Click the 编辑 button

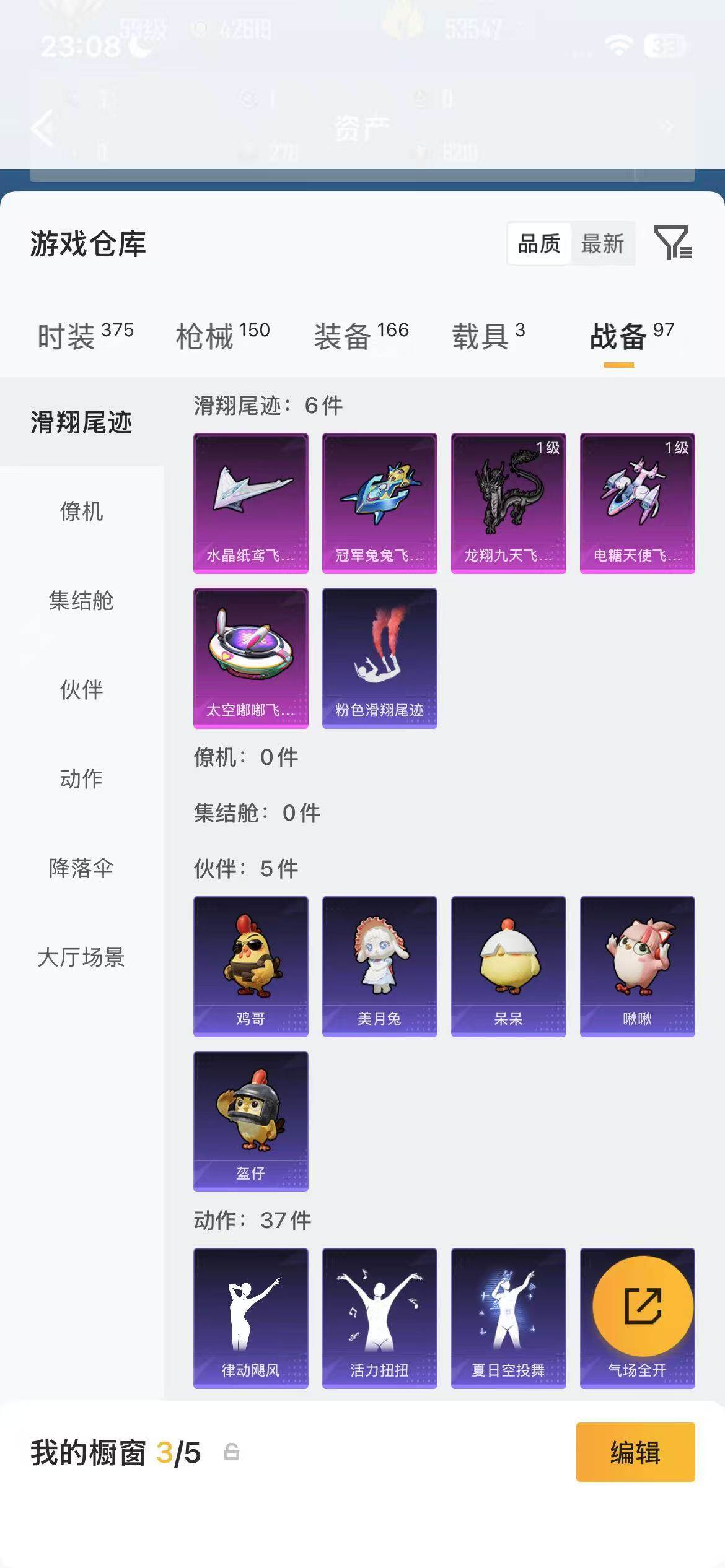click(635, 1452)
